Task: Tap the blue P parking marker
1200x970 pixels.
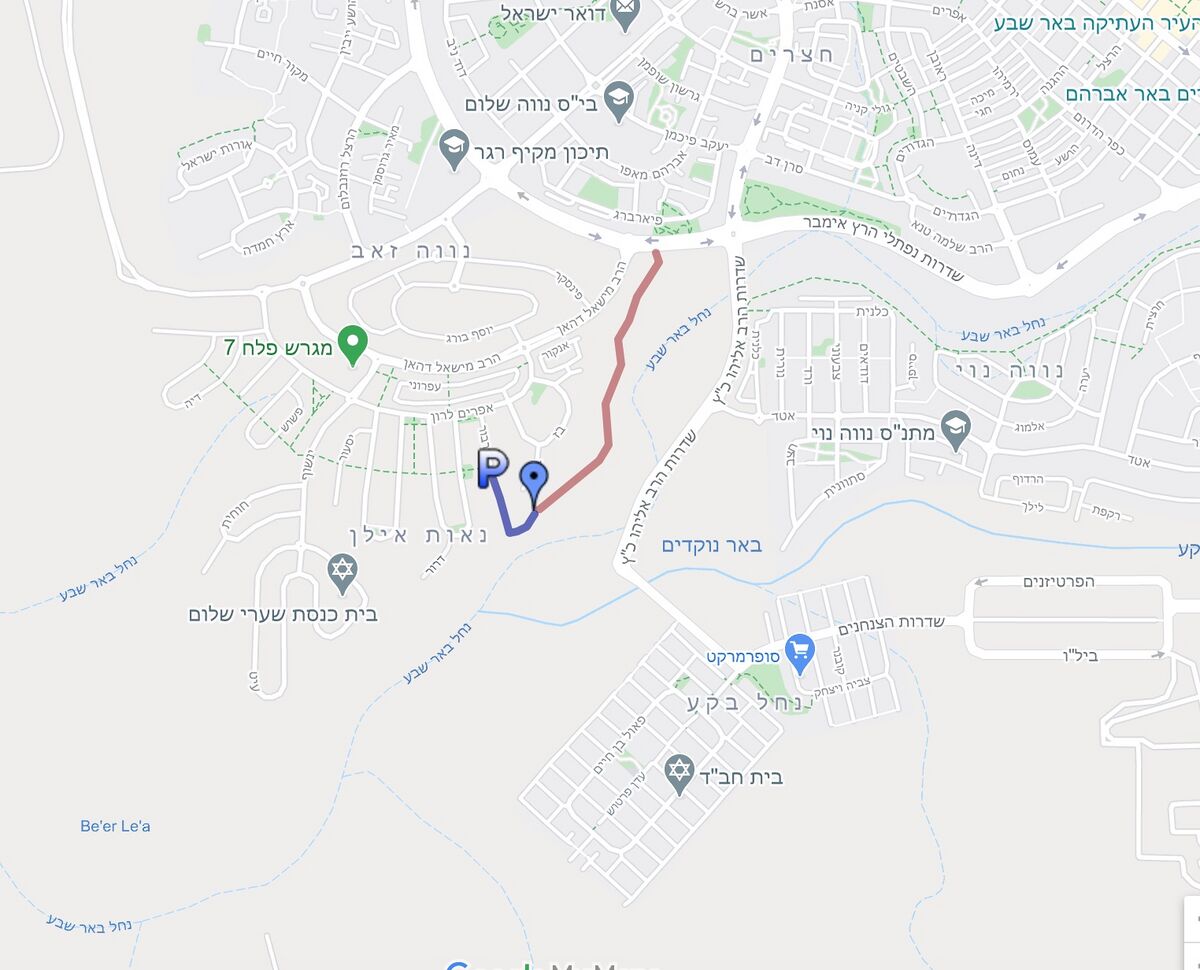Action: coord(492,468)
